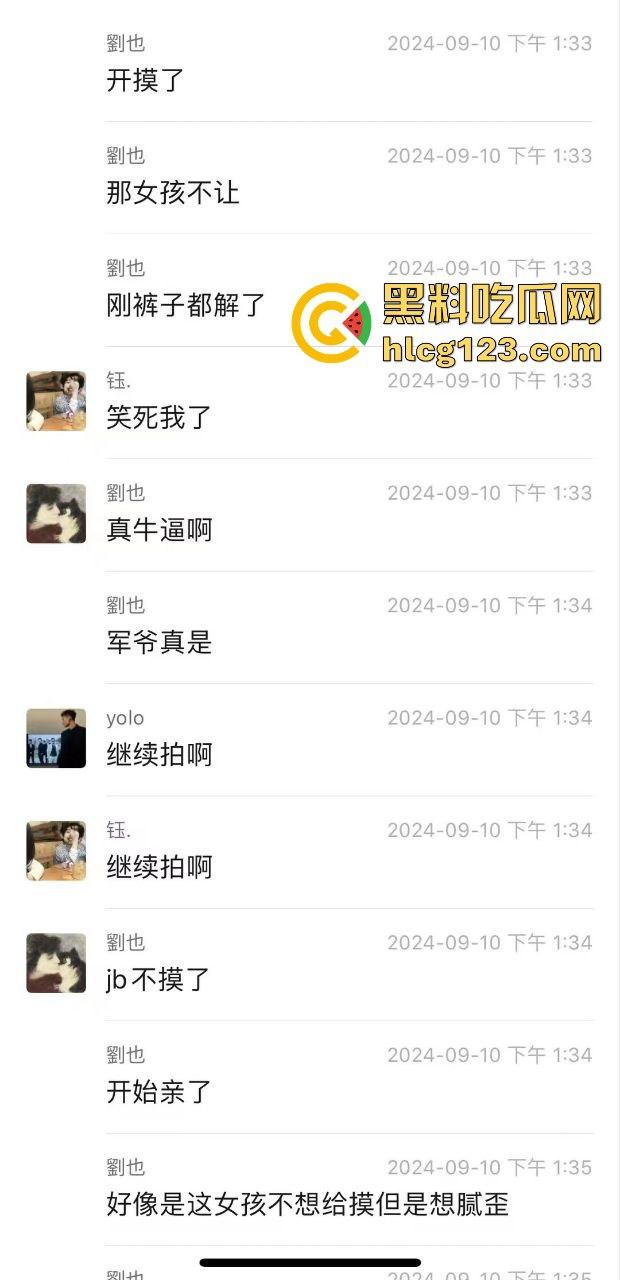View yolo's profile picture beside 继续拍啊
The image size is (620, 1280).
56,738
